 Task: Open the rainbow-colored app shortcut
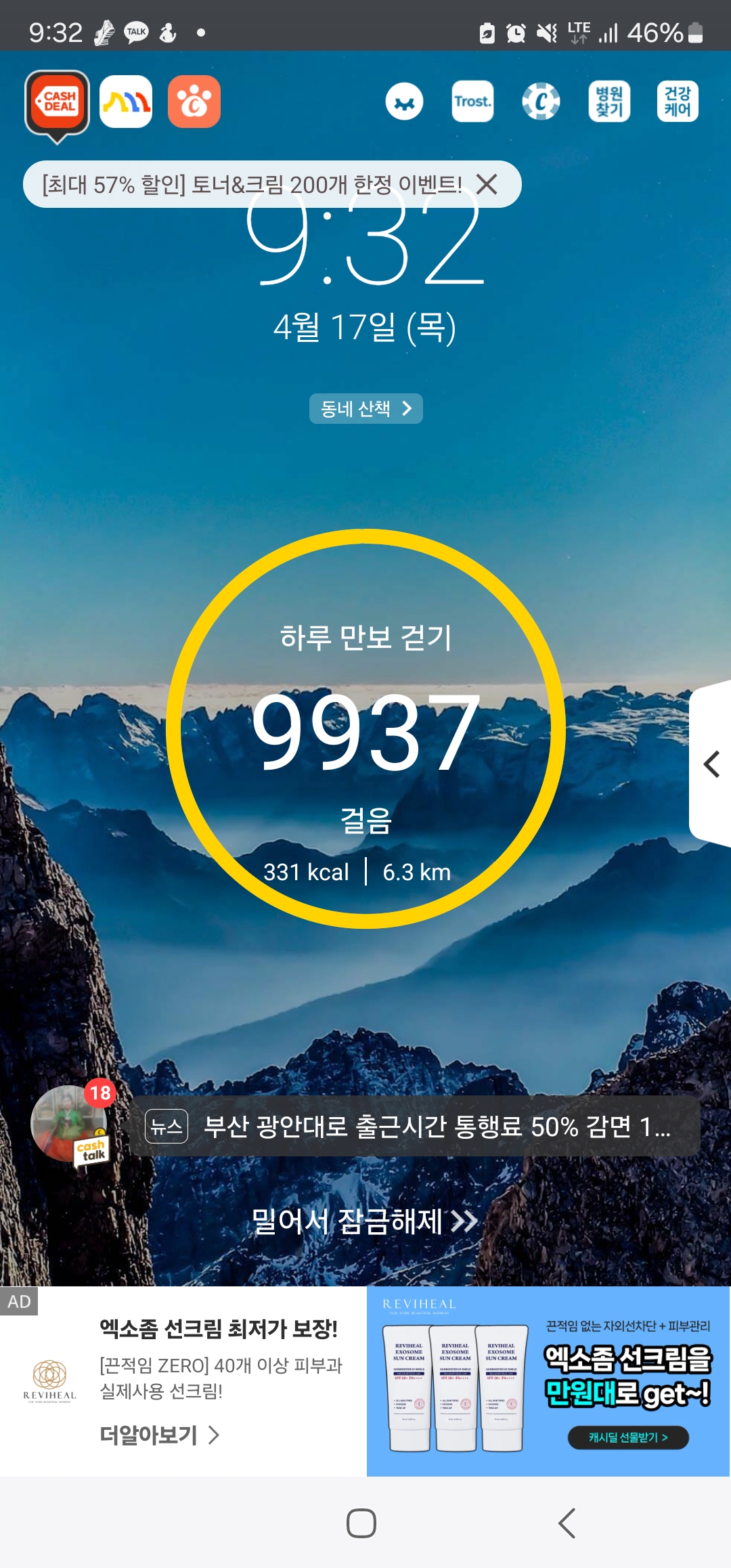(126, 102)
